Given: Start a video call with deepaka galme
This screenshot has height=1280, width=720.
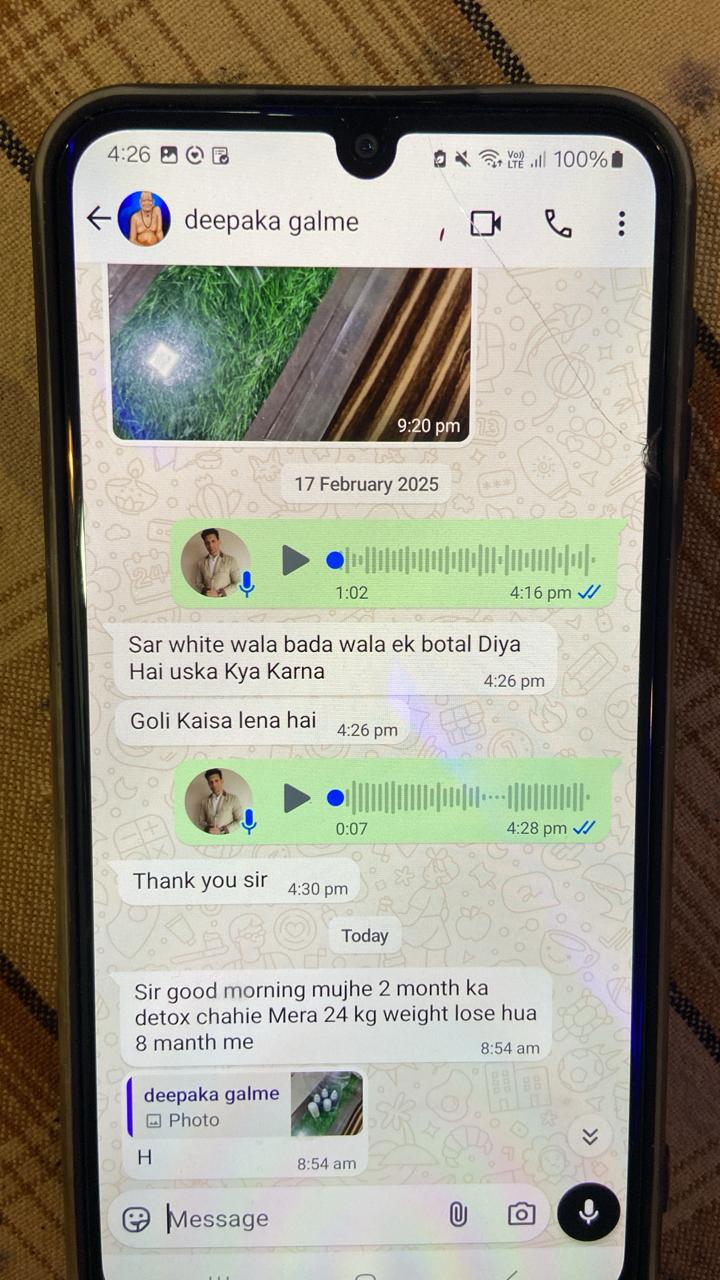Looking at the screenshot, I should [485, 224].
